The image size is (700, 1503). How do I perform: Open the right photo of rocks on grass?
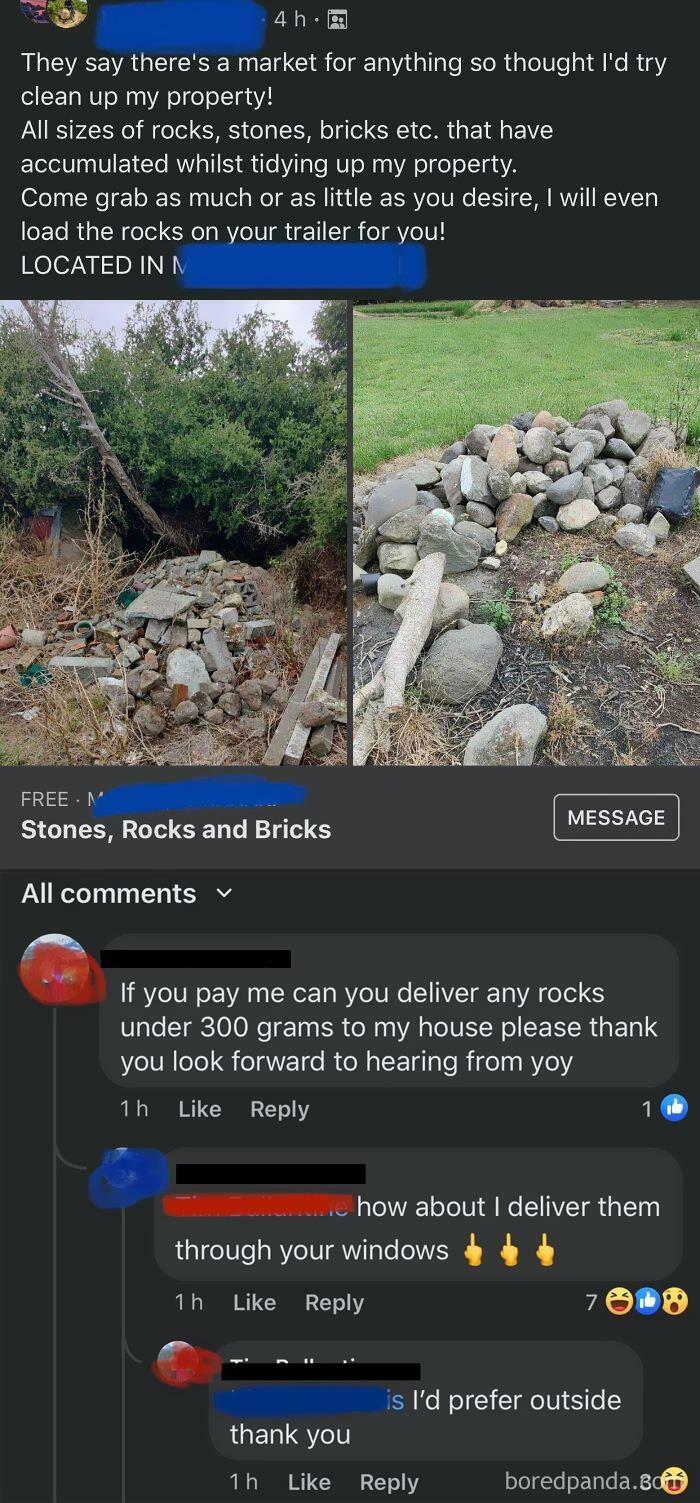(x=526, y=533)
